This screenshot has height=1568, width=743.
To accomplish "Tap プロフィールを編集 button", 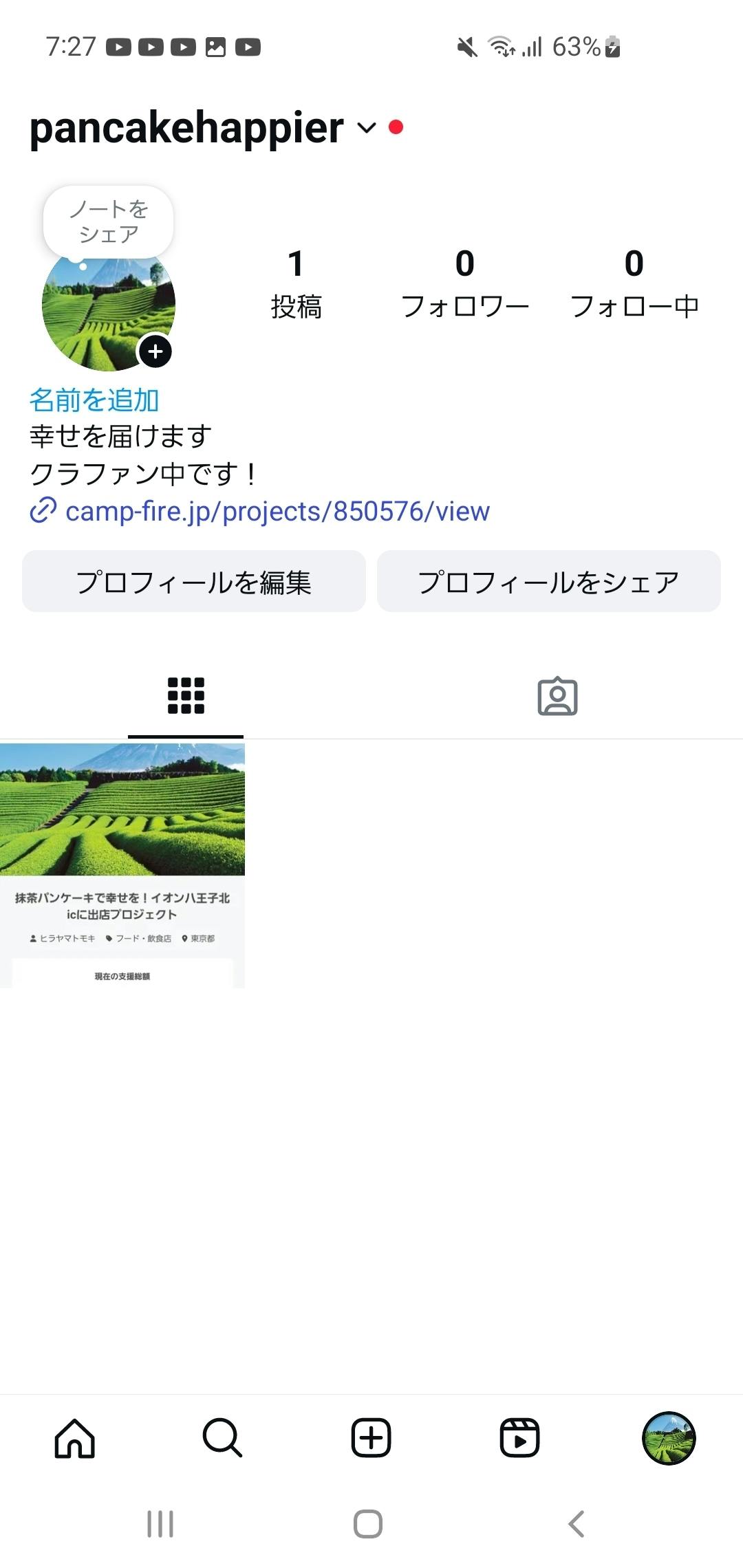I will [x=194, y=582].
